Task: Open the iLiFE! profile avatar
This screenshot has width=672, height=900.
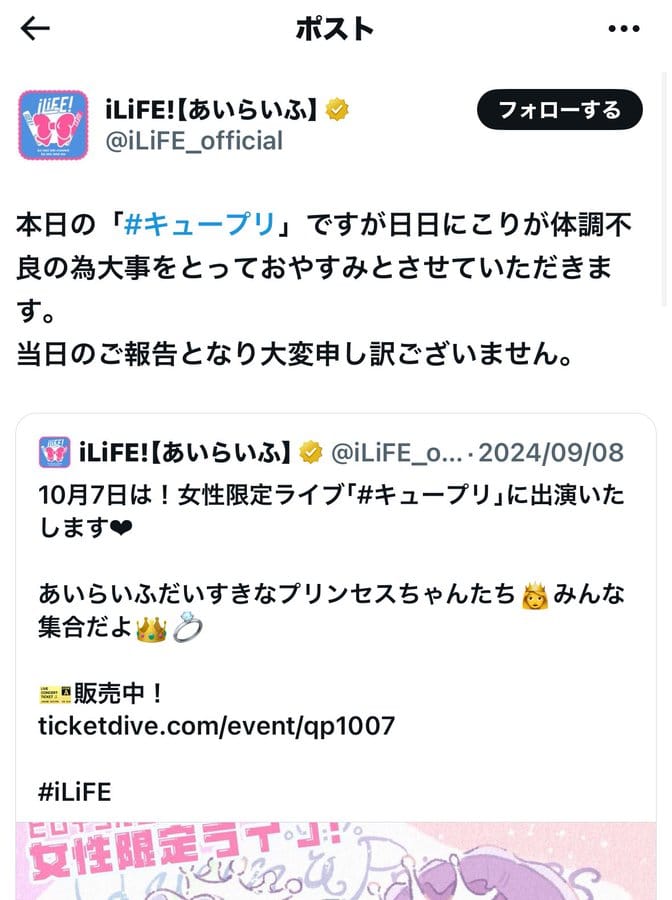Action: point(52,125)
